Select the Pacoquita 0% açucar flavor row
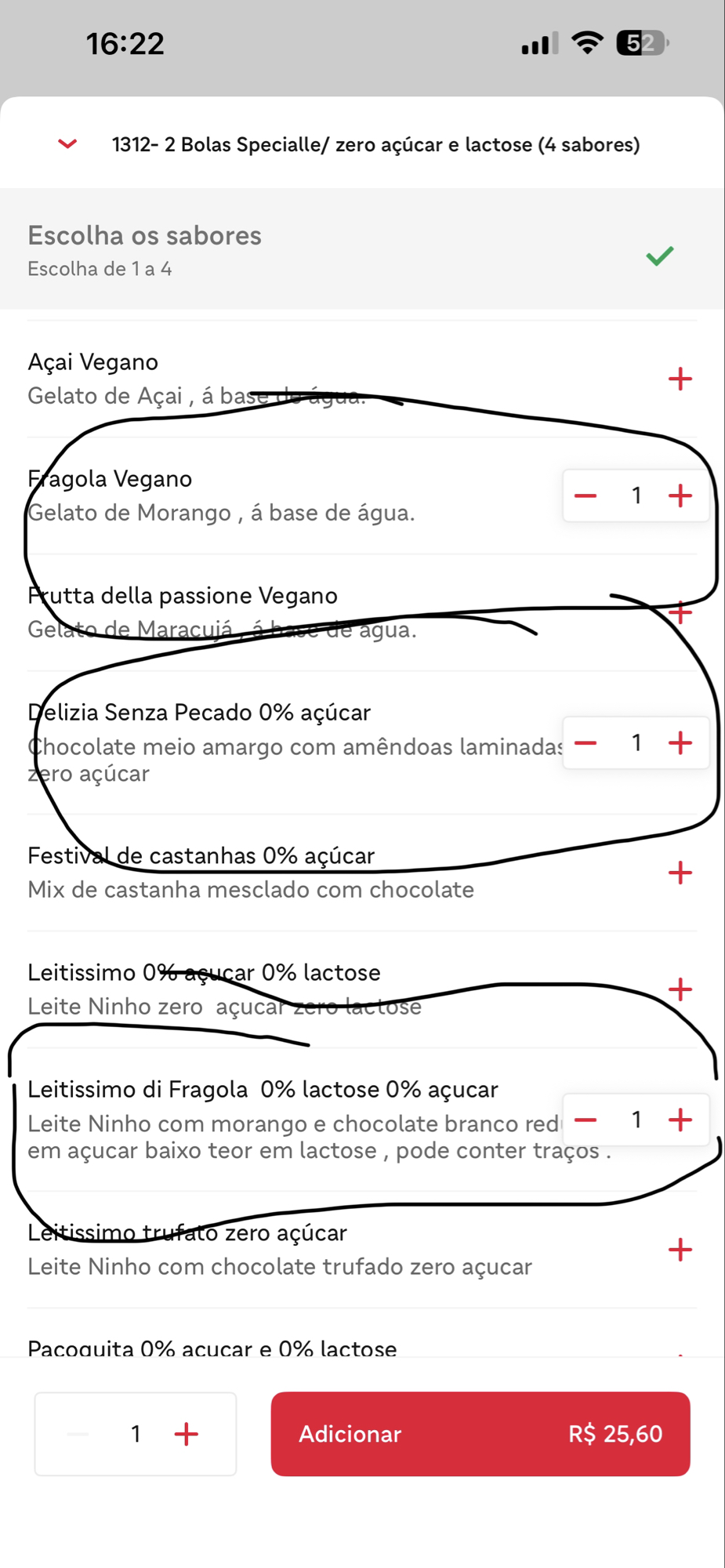This screenshot has width=725, height=1568. [x=212, y=1348]
